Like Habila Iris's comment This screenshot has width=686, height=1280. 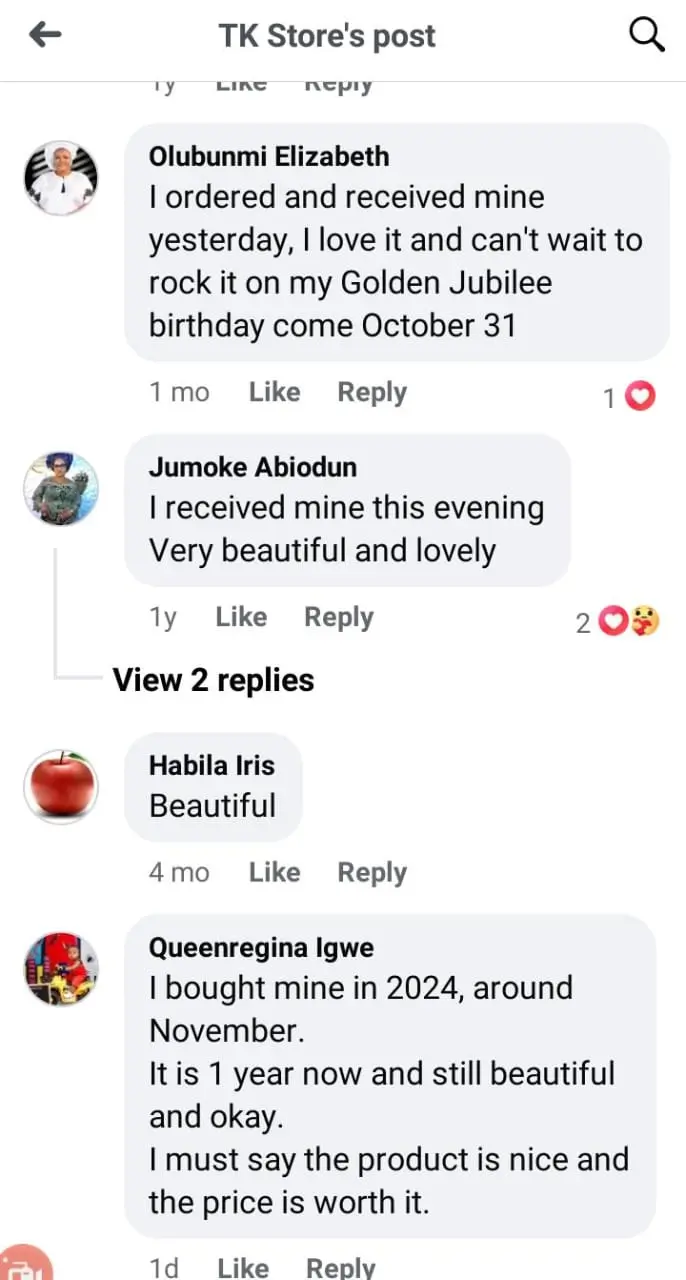click(274, 872)
